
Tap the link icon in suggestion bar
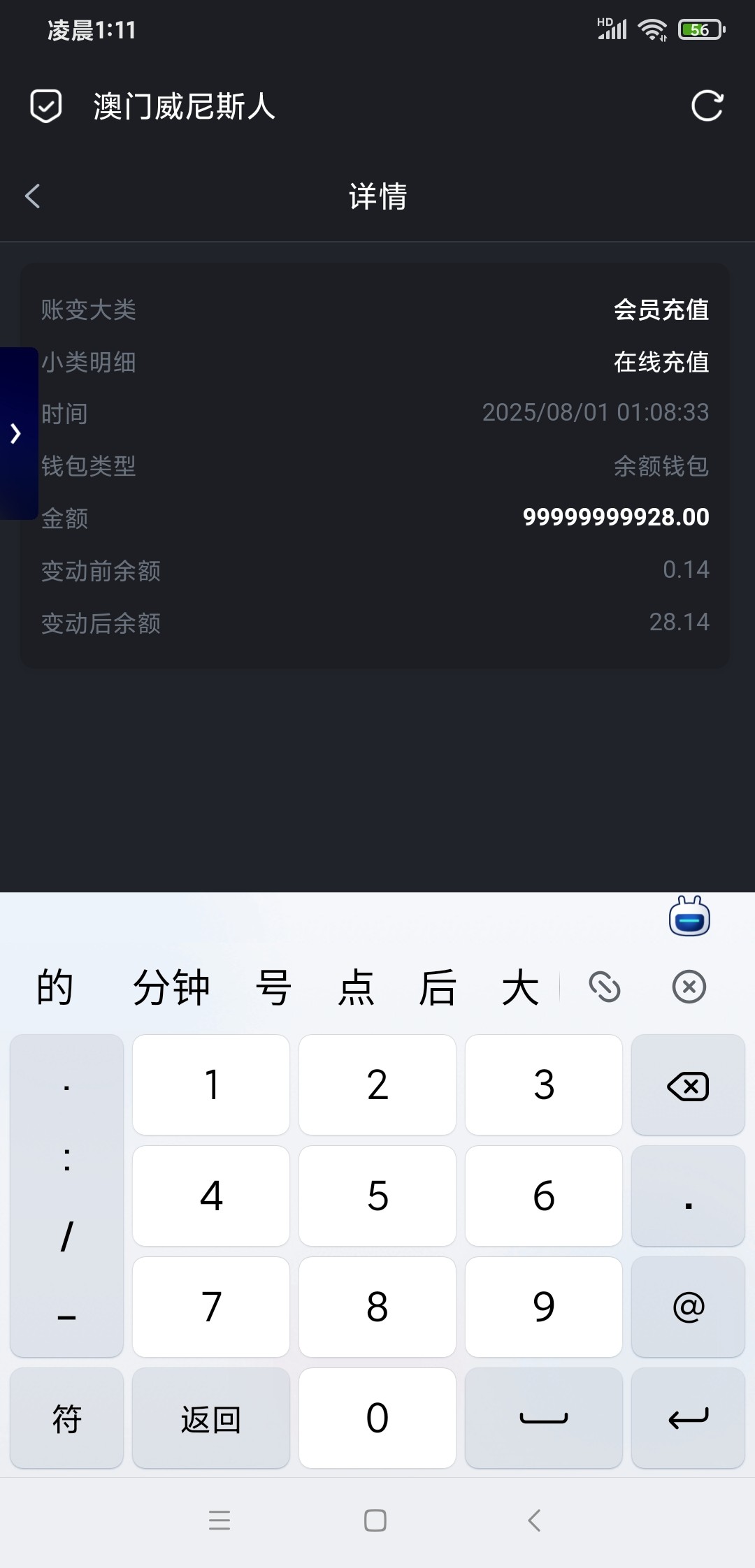(605, 987)
